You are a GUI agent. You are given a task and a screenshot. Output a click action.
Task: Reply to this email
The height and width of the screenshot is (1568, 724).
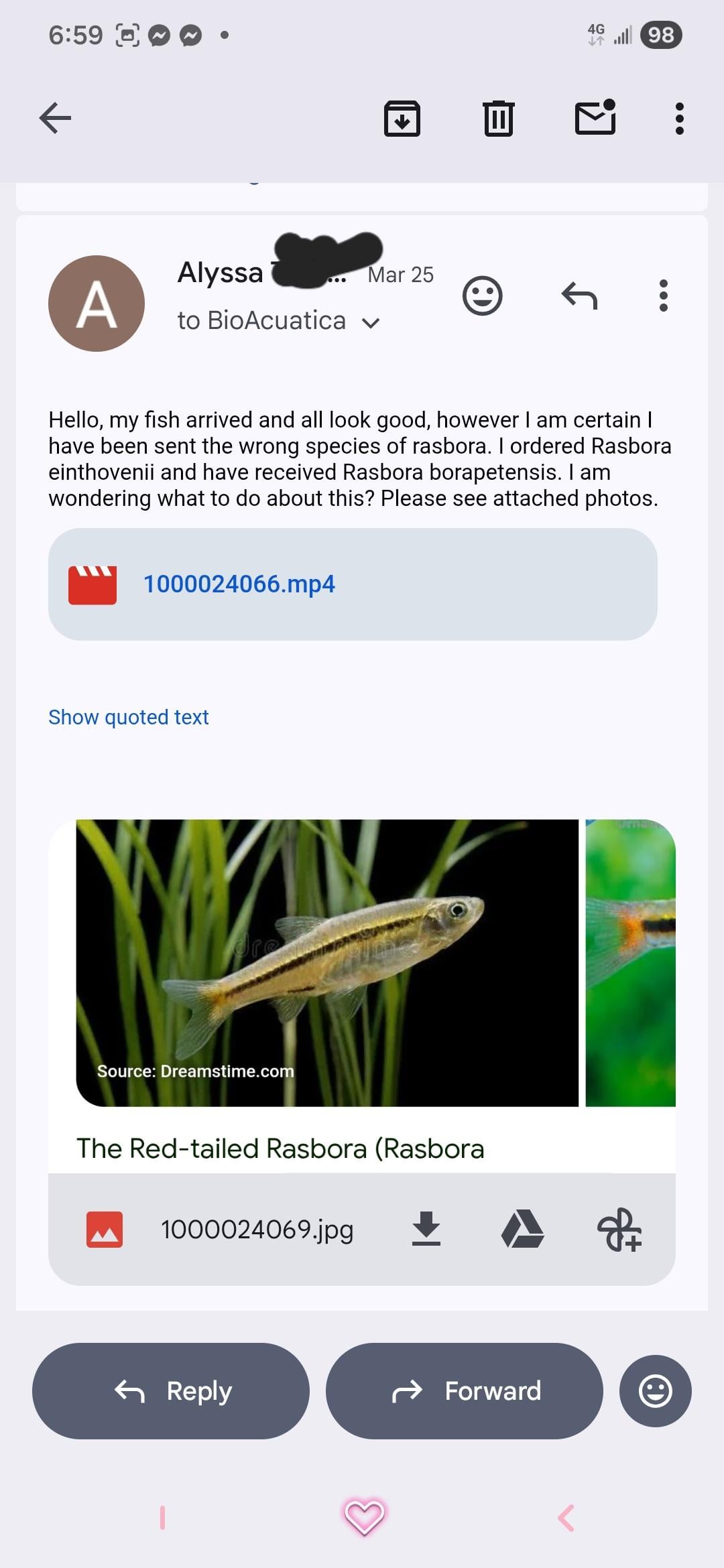pos(171,1390)
